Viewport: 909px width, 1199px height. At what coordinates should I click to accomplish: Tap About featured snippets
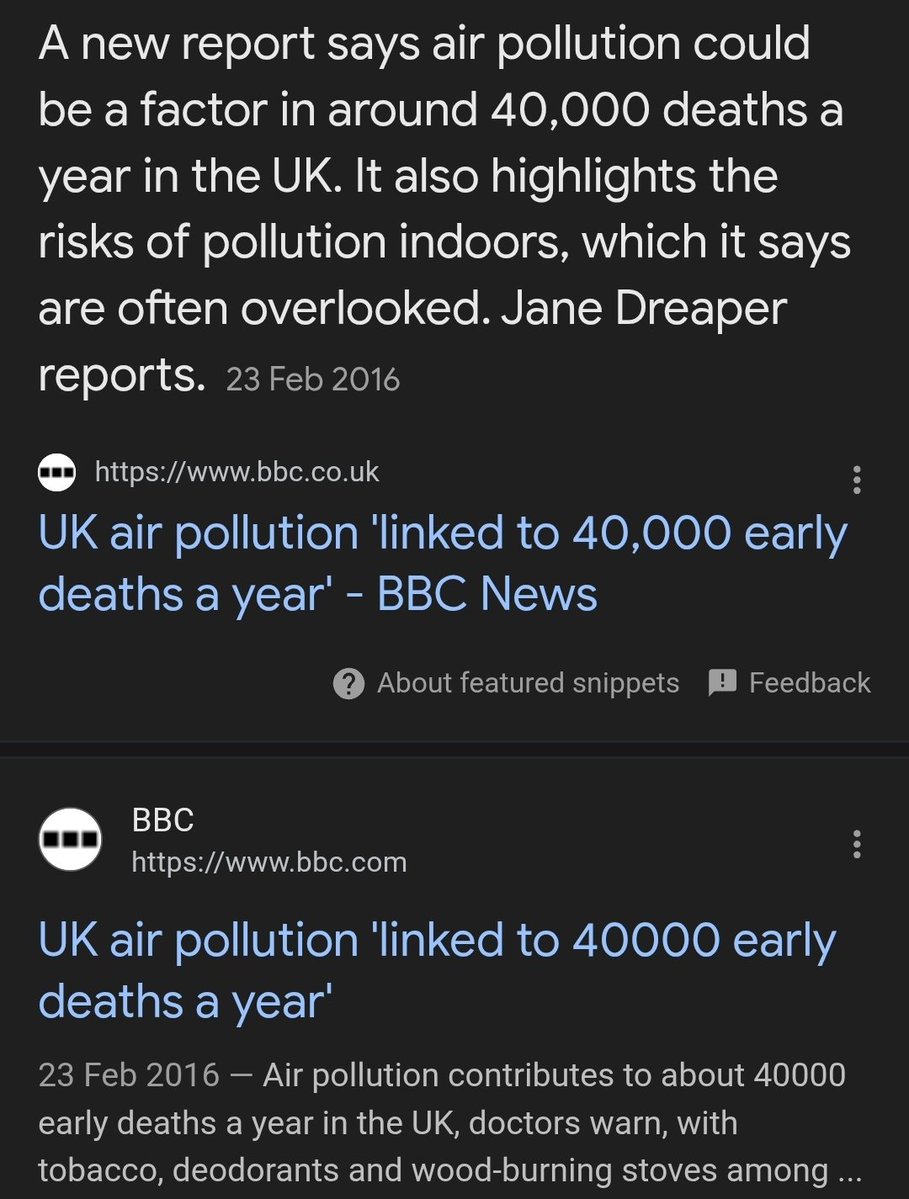[x=506, y=683]
